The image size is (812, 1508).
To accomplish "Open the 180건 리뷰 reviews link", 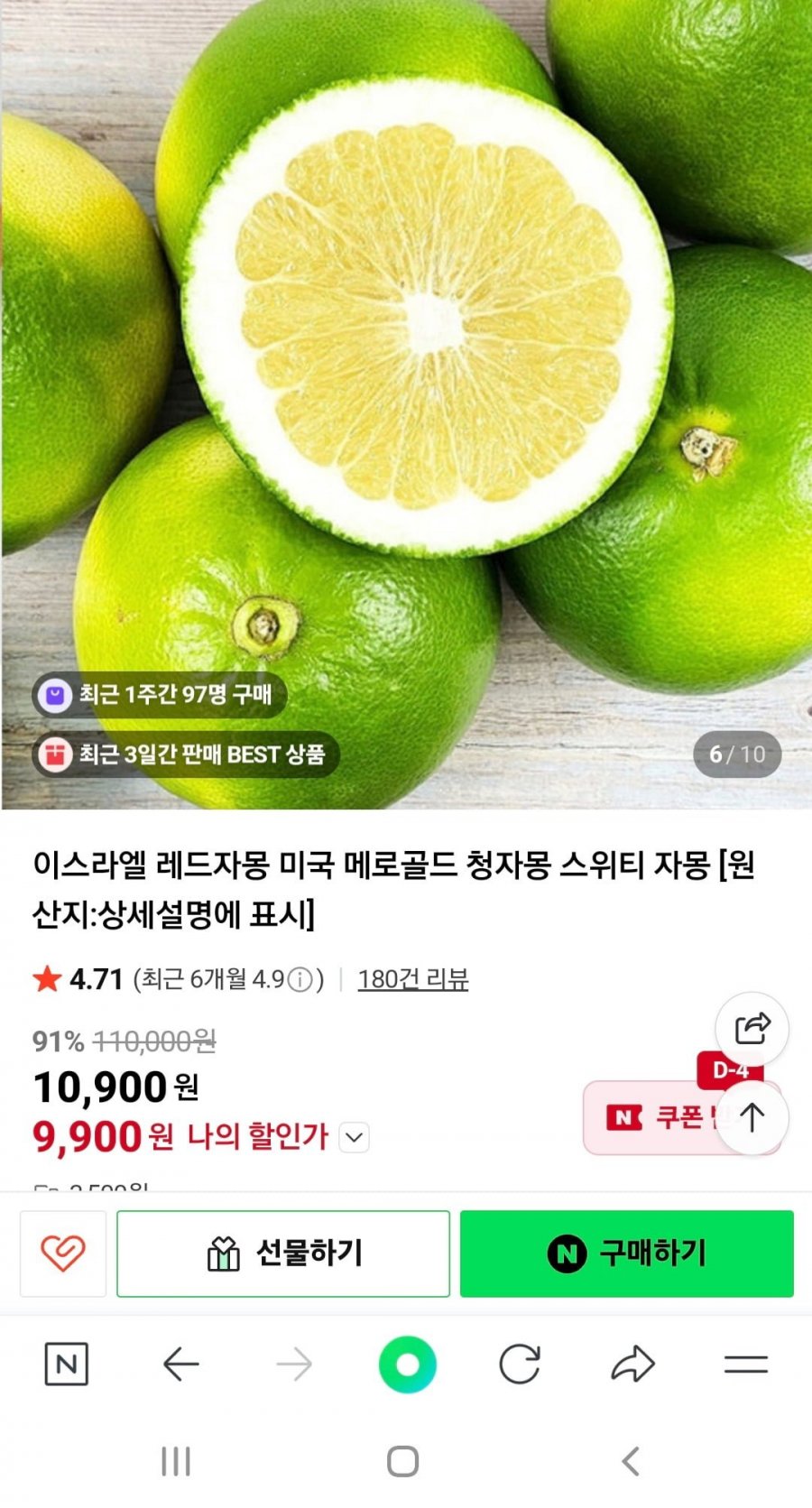I will pyautogui.click(x=412, y=979).
